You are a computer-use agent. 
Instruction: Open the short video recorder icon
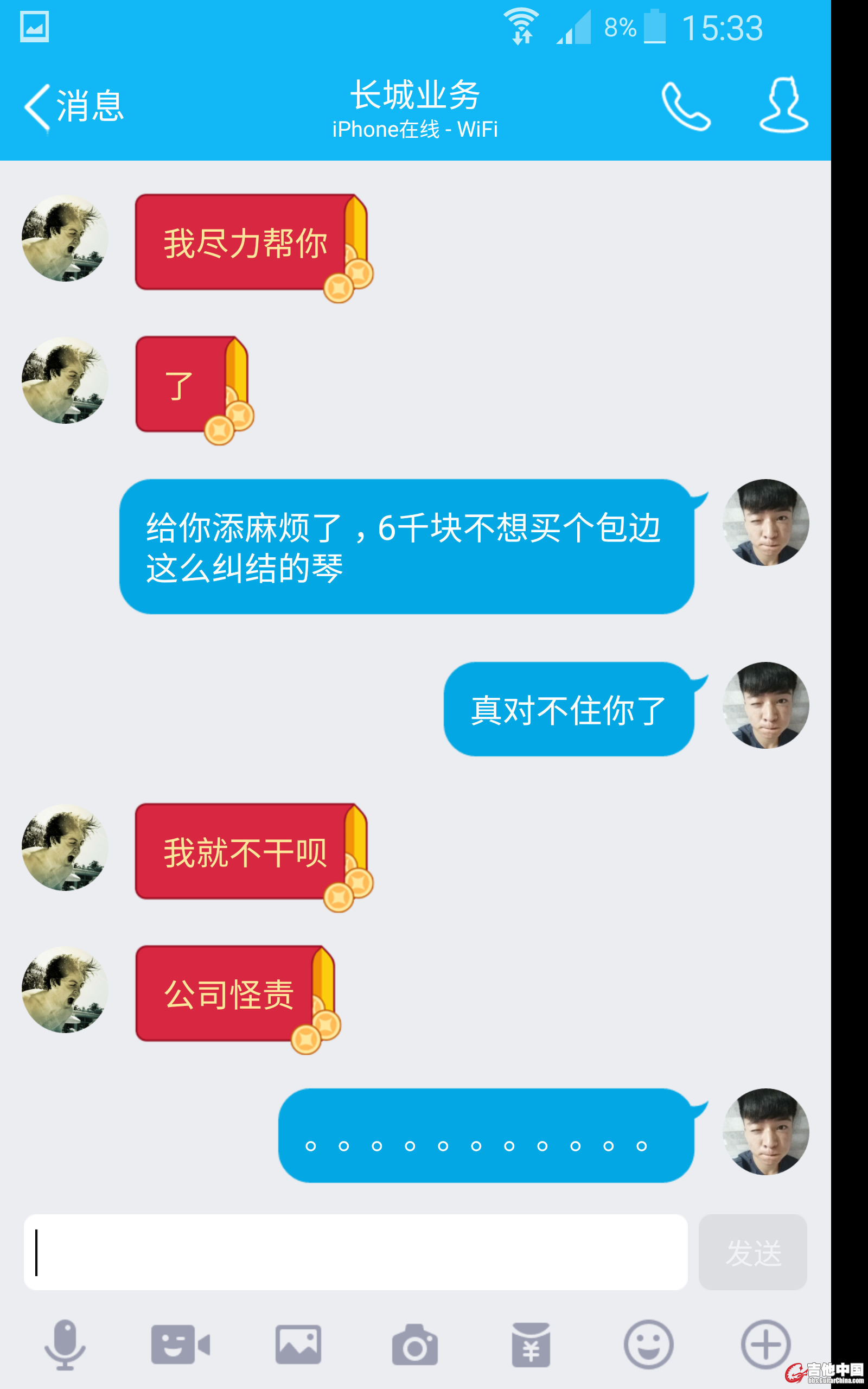180,1344
